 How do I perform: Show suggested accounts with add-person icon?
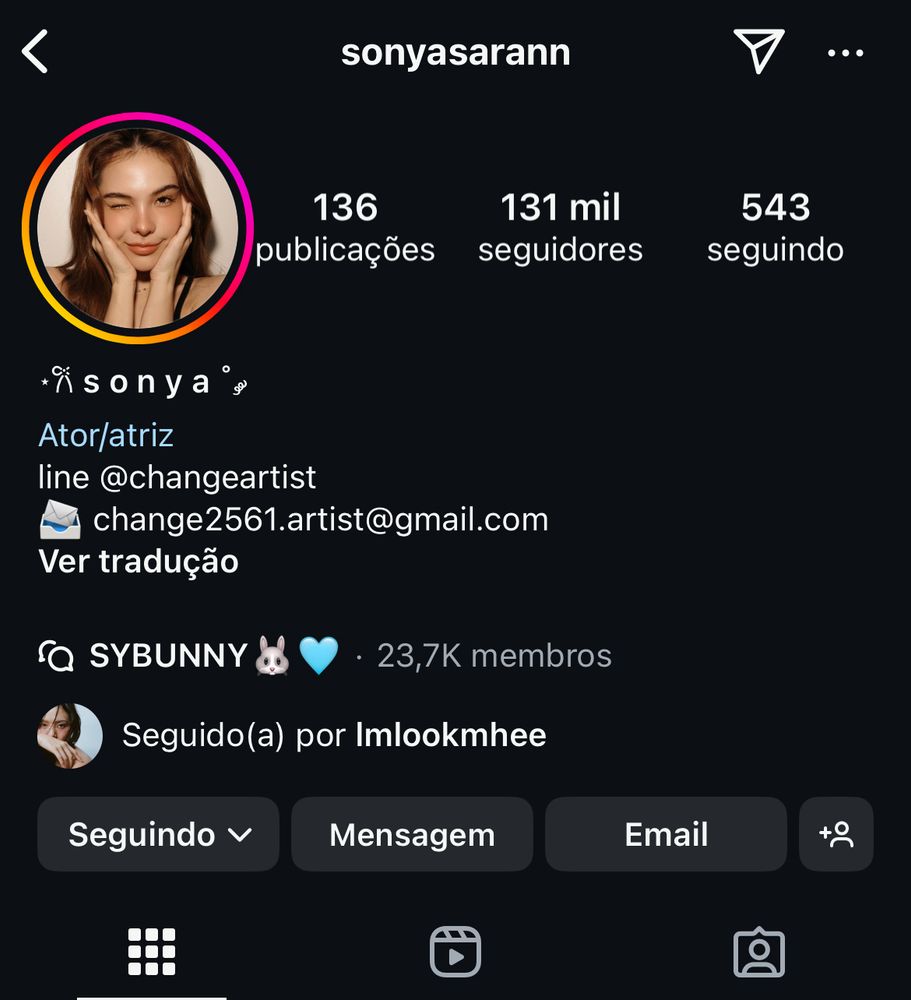point(836,834)
